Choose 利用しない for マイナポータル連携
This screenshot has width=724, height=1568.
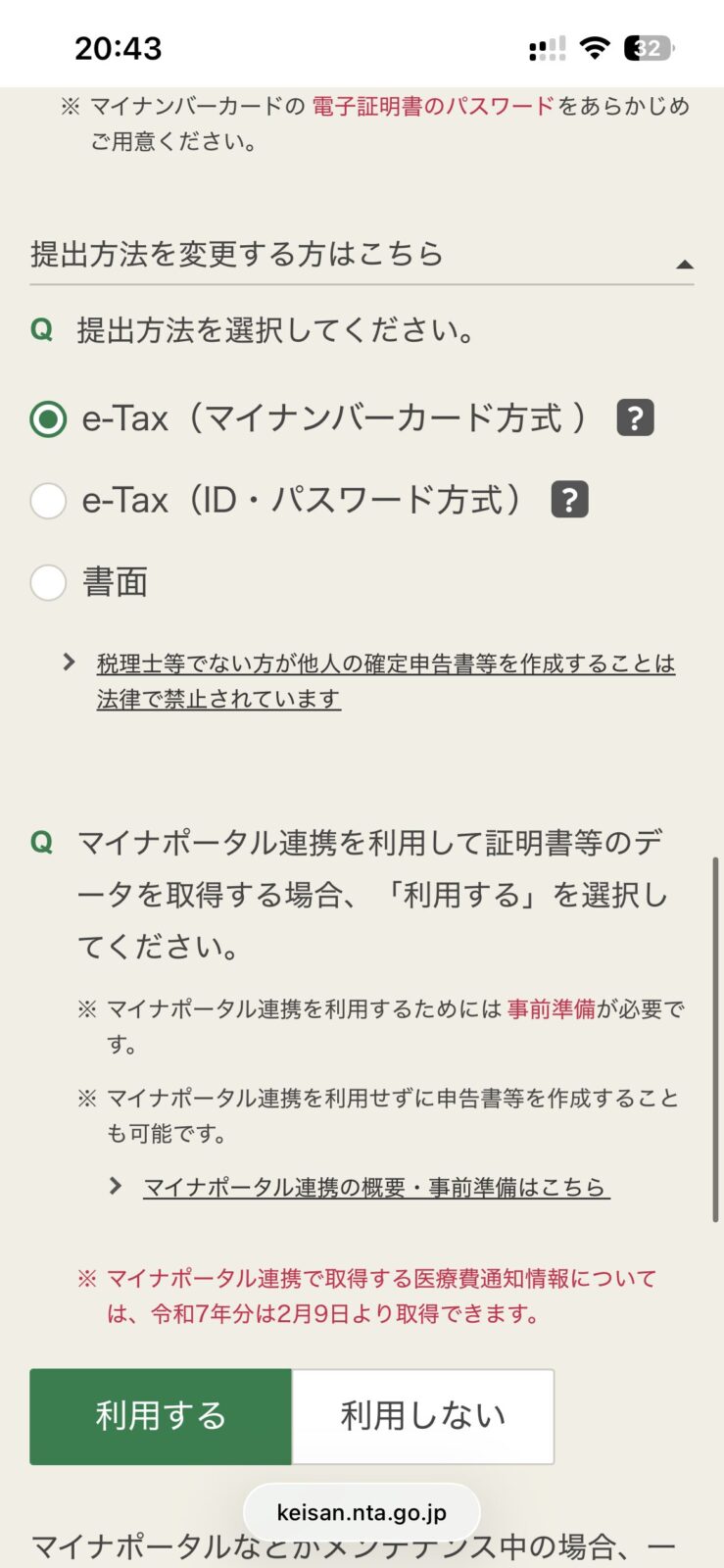coord(423,1416)
